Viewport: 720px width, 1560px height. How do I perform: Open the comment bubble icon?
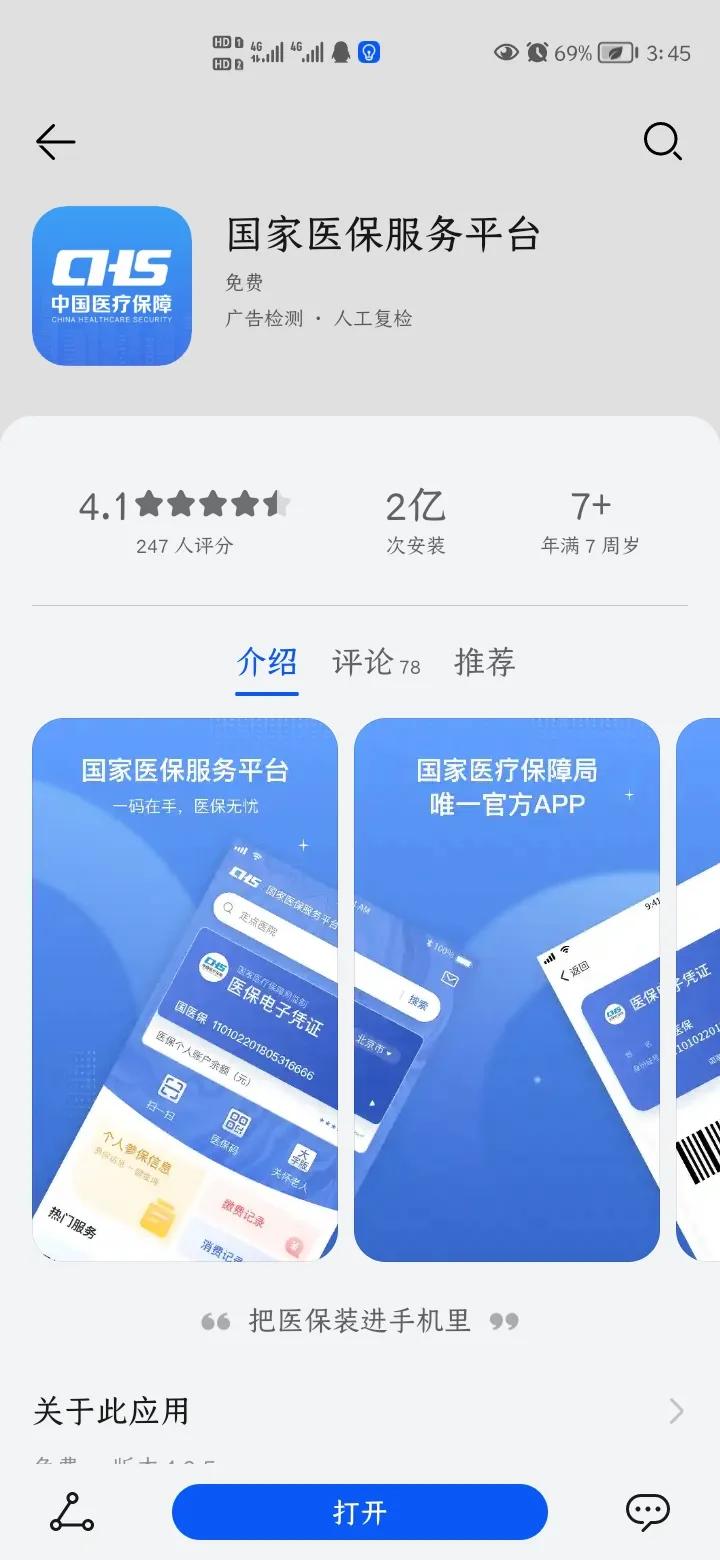(x=647, y=1512)
